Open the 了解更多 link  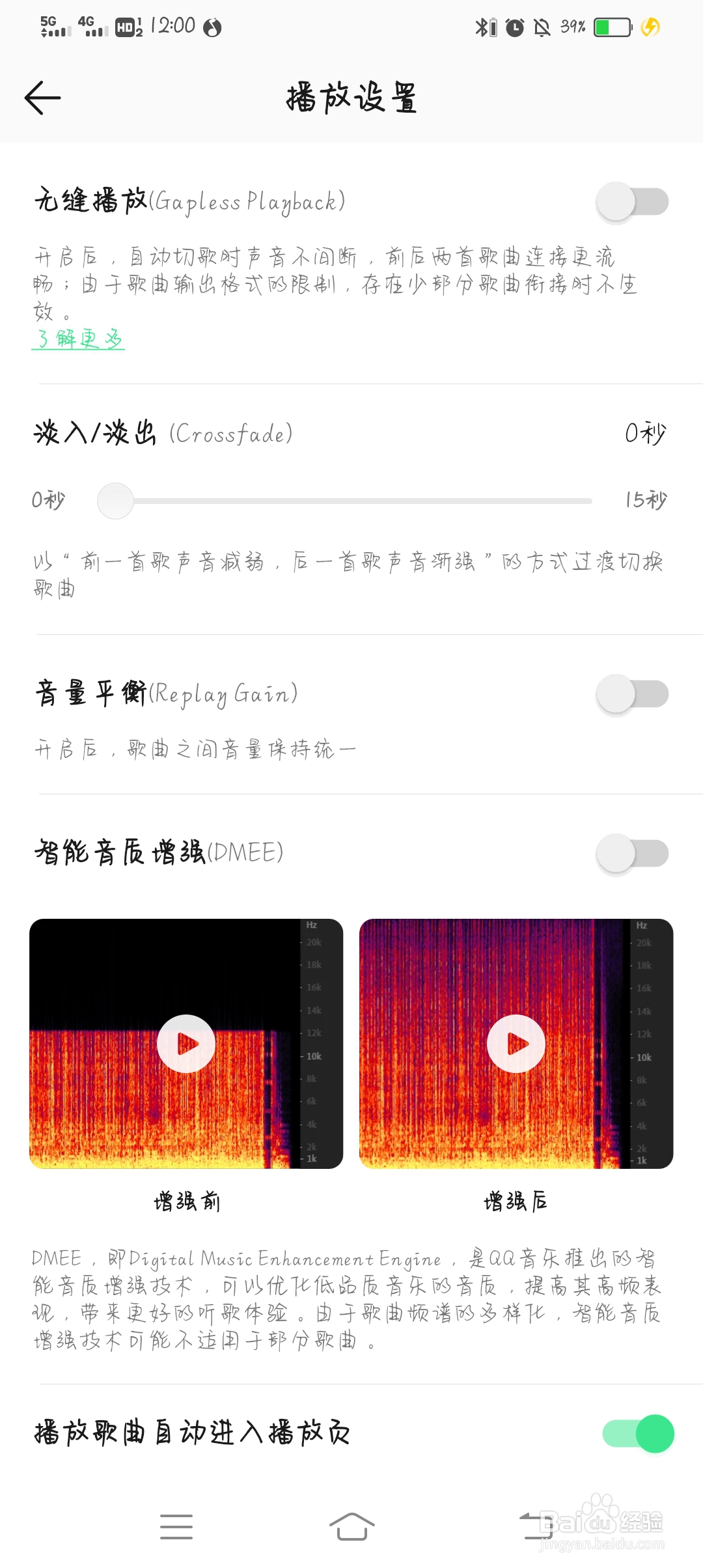tap(78, 339)
